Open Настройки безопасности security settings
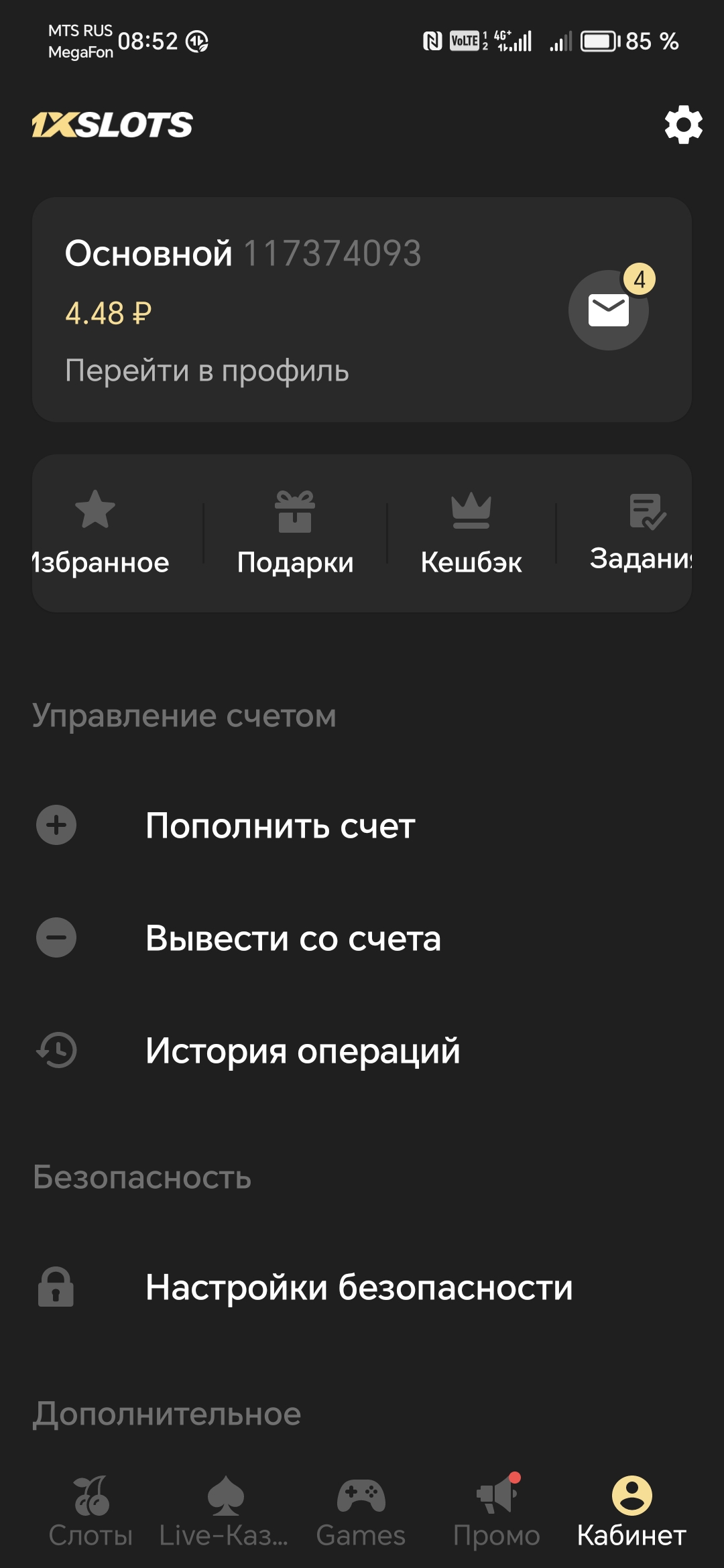 [x=359, y=1287]
